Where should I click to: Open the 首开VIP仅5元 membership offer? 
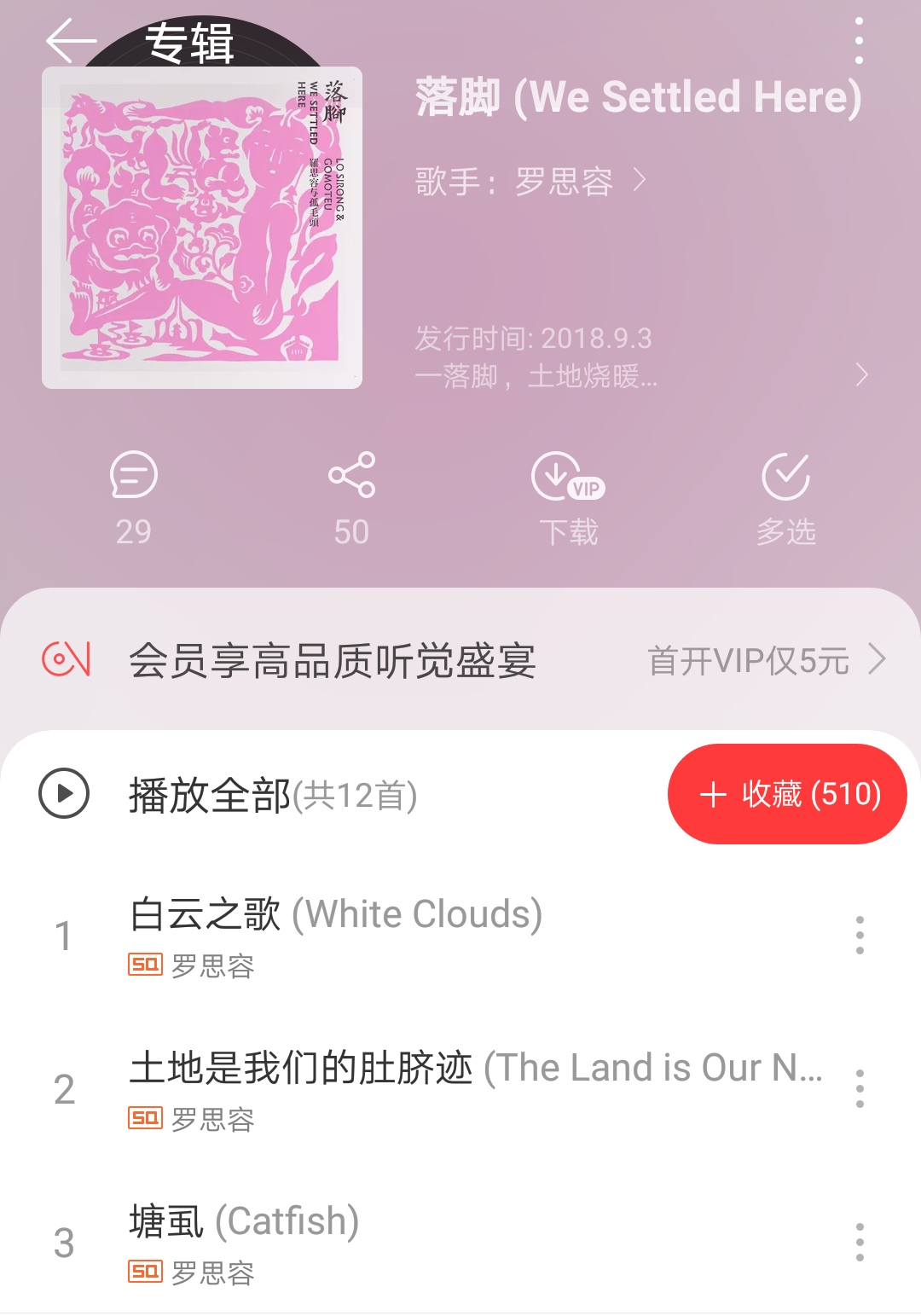765,660
